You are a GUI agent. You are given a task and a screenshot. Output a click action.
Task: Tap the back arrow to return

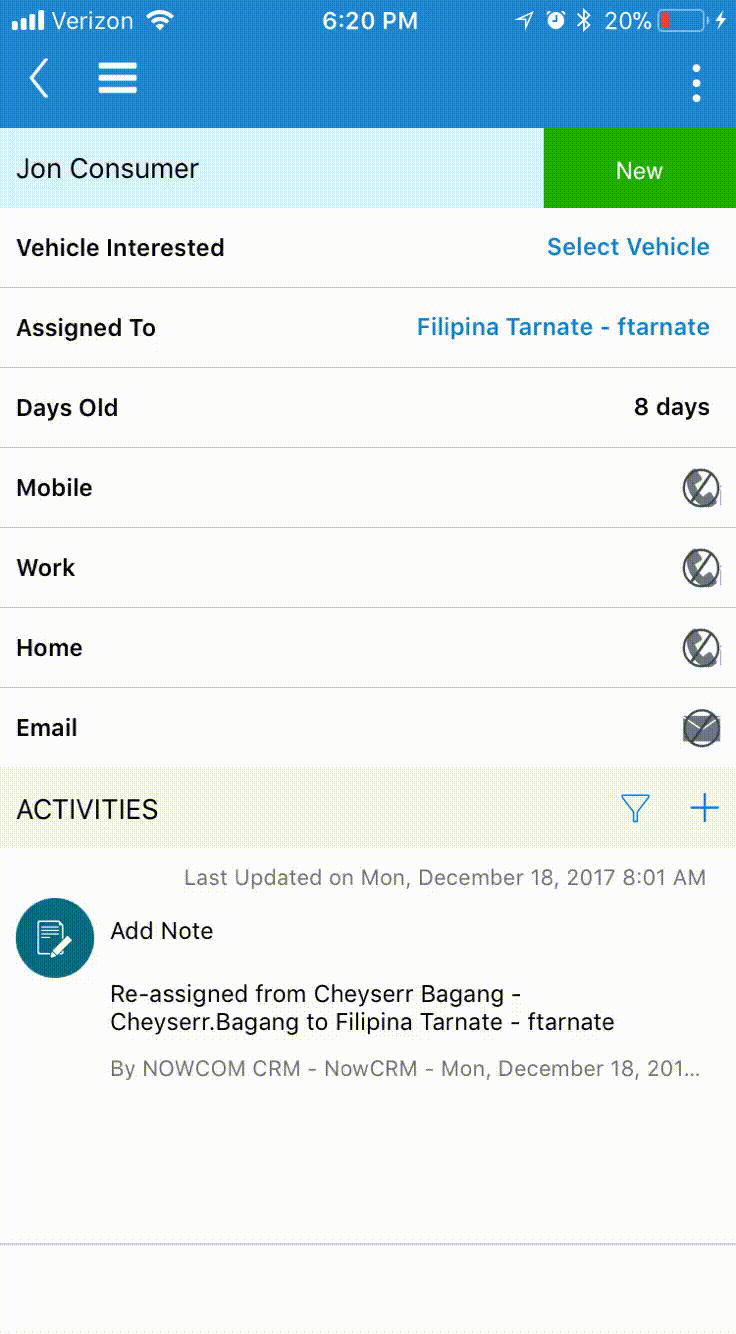pyautogui.click(x=39, y=78)
